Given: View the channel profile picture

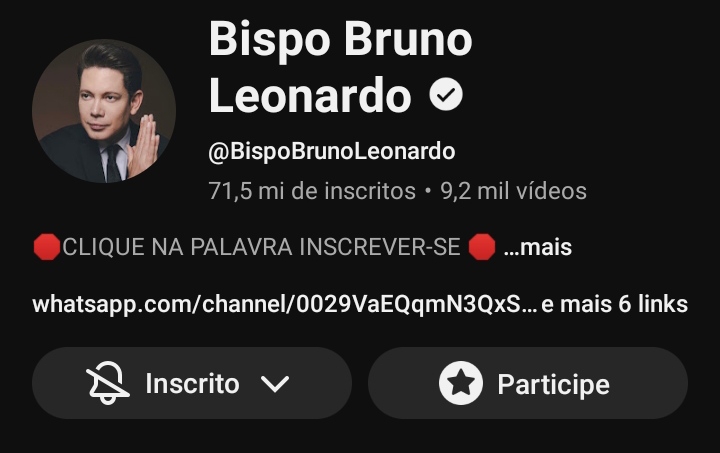Looking at the screenshot, I should 104,111.
